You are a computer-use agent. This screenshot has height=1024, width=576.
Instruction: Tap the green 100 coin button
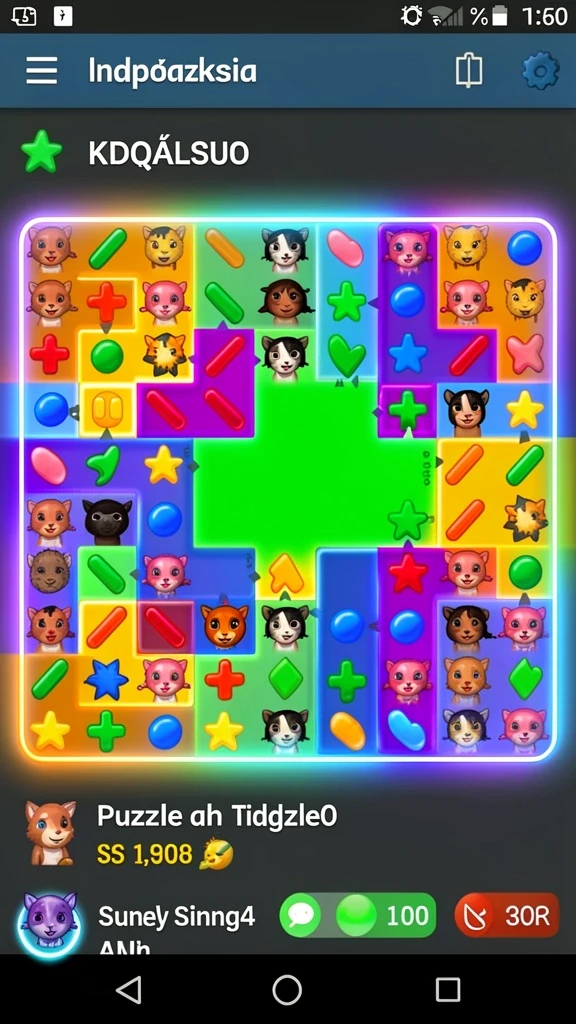coord(386,916)
